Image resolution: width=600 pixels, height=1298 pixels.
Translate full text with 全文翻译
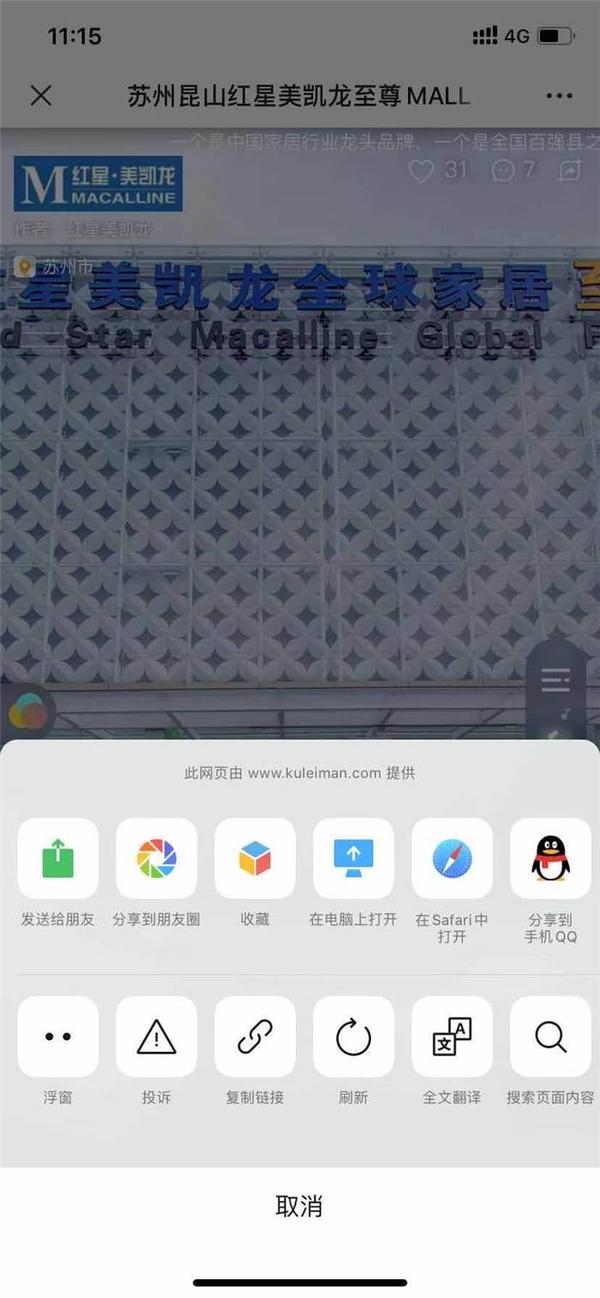452,1037
